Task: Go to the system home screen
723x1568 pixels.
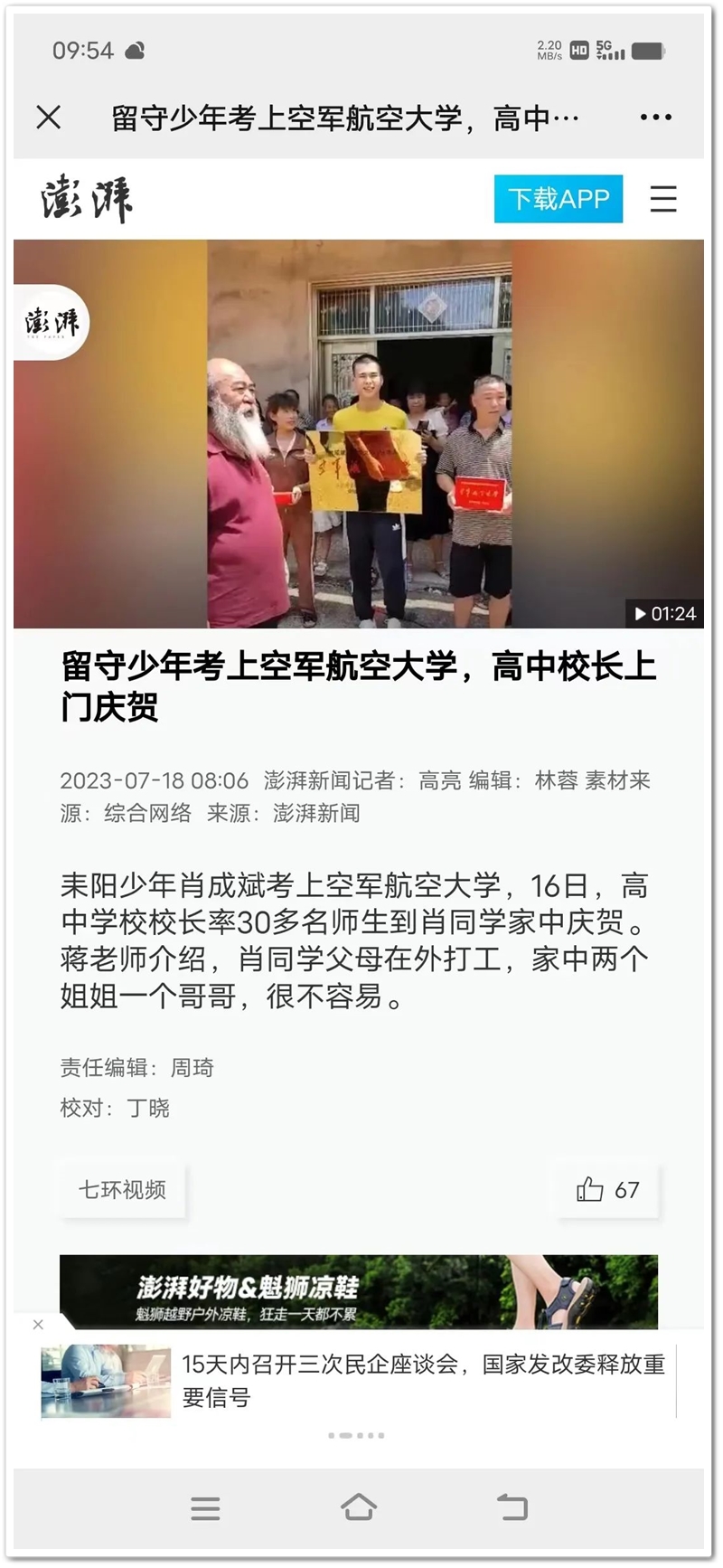Action: [359, 1507]
